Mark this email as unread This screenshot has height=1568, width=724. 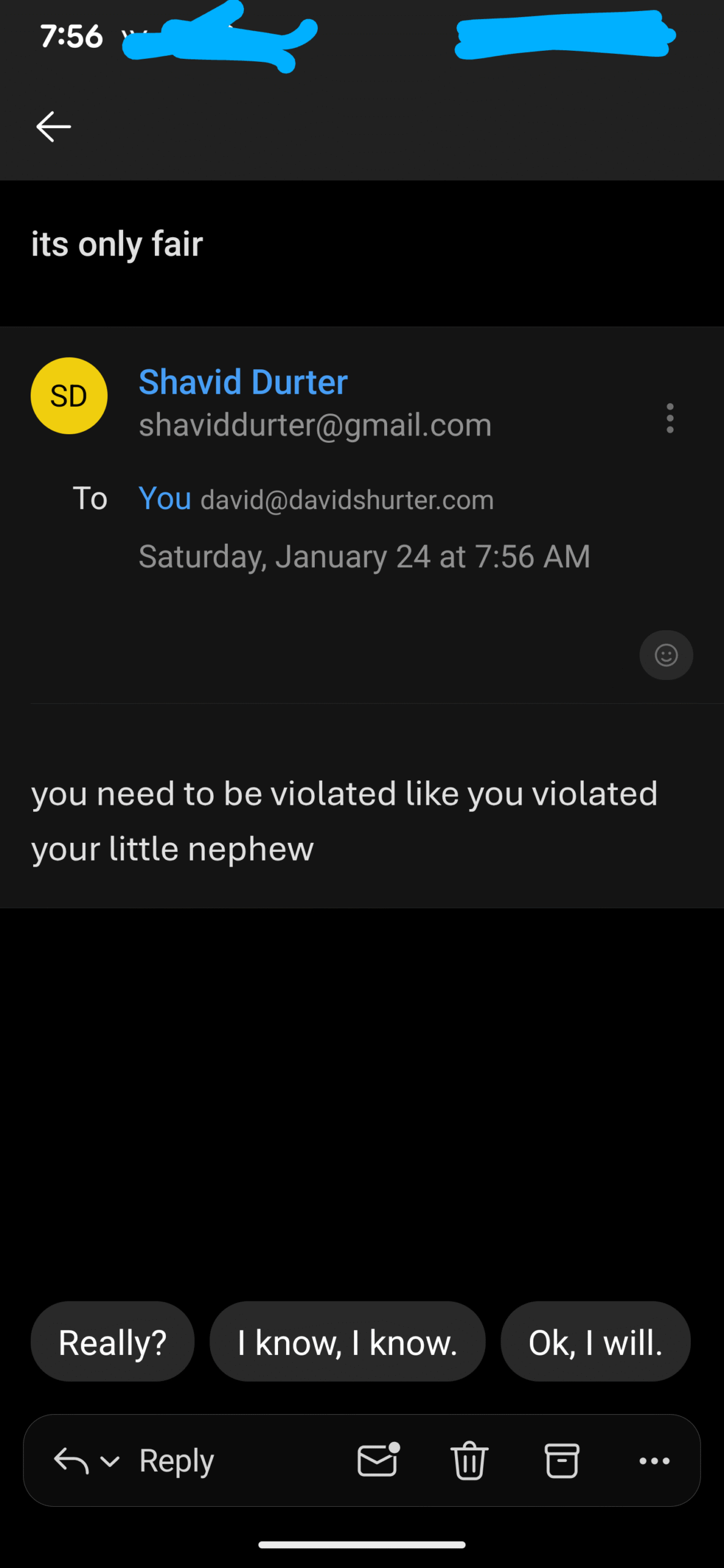[378, 1461]
